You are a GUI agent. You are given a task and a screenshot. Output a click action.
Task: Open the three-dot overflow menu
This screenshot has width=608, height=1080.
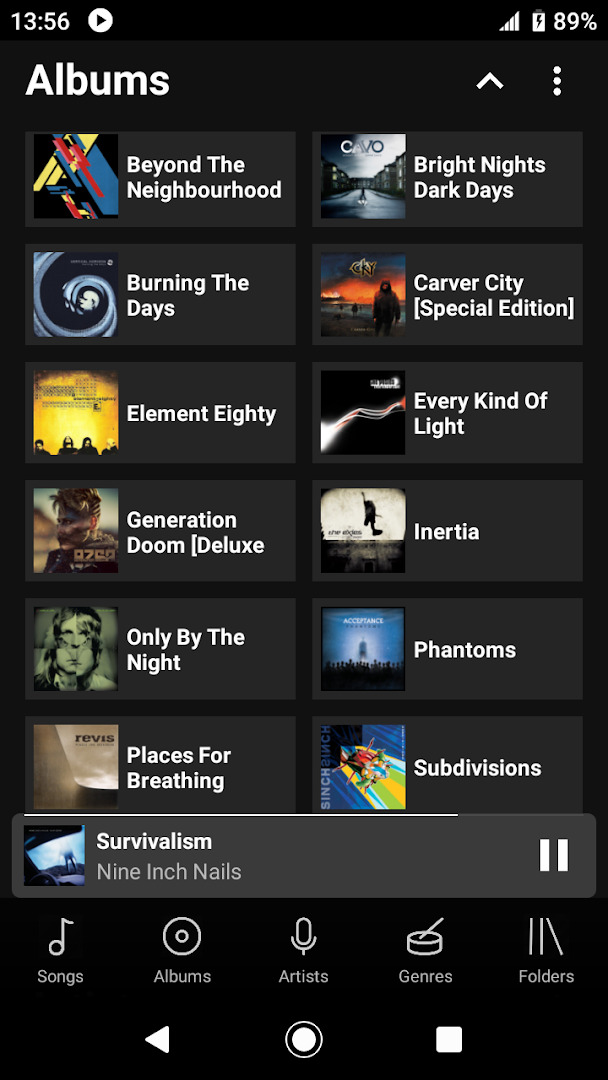coord(556,81)
